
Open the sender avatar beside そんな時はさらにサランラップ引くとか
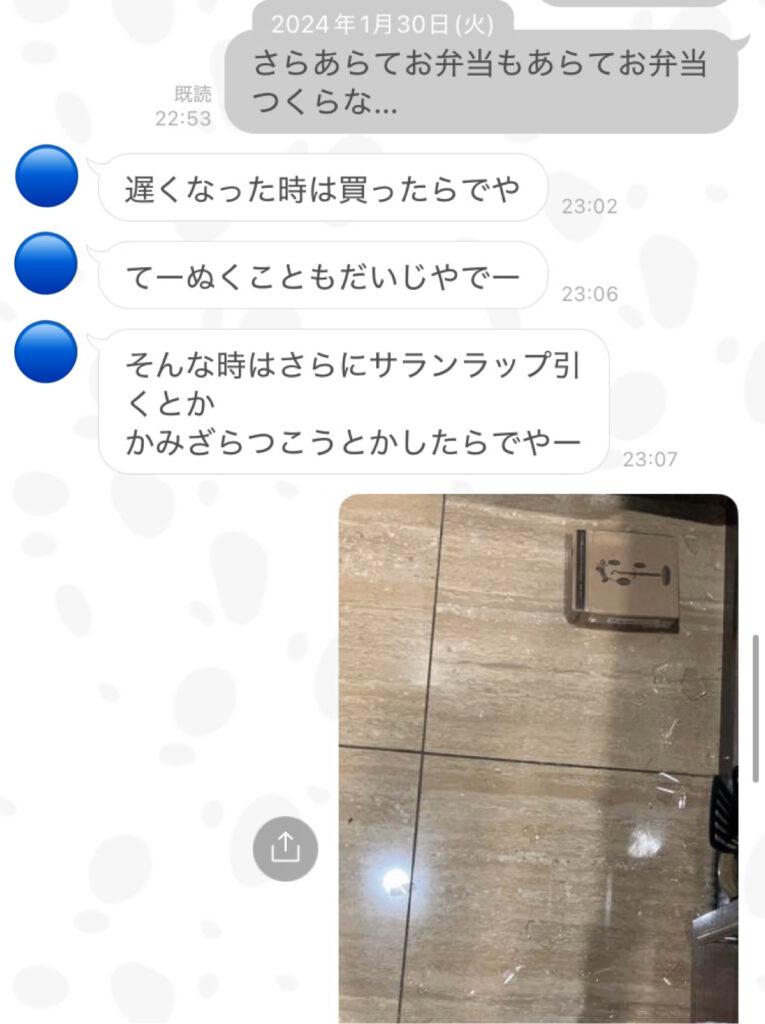(x=47, y=351)
